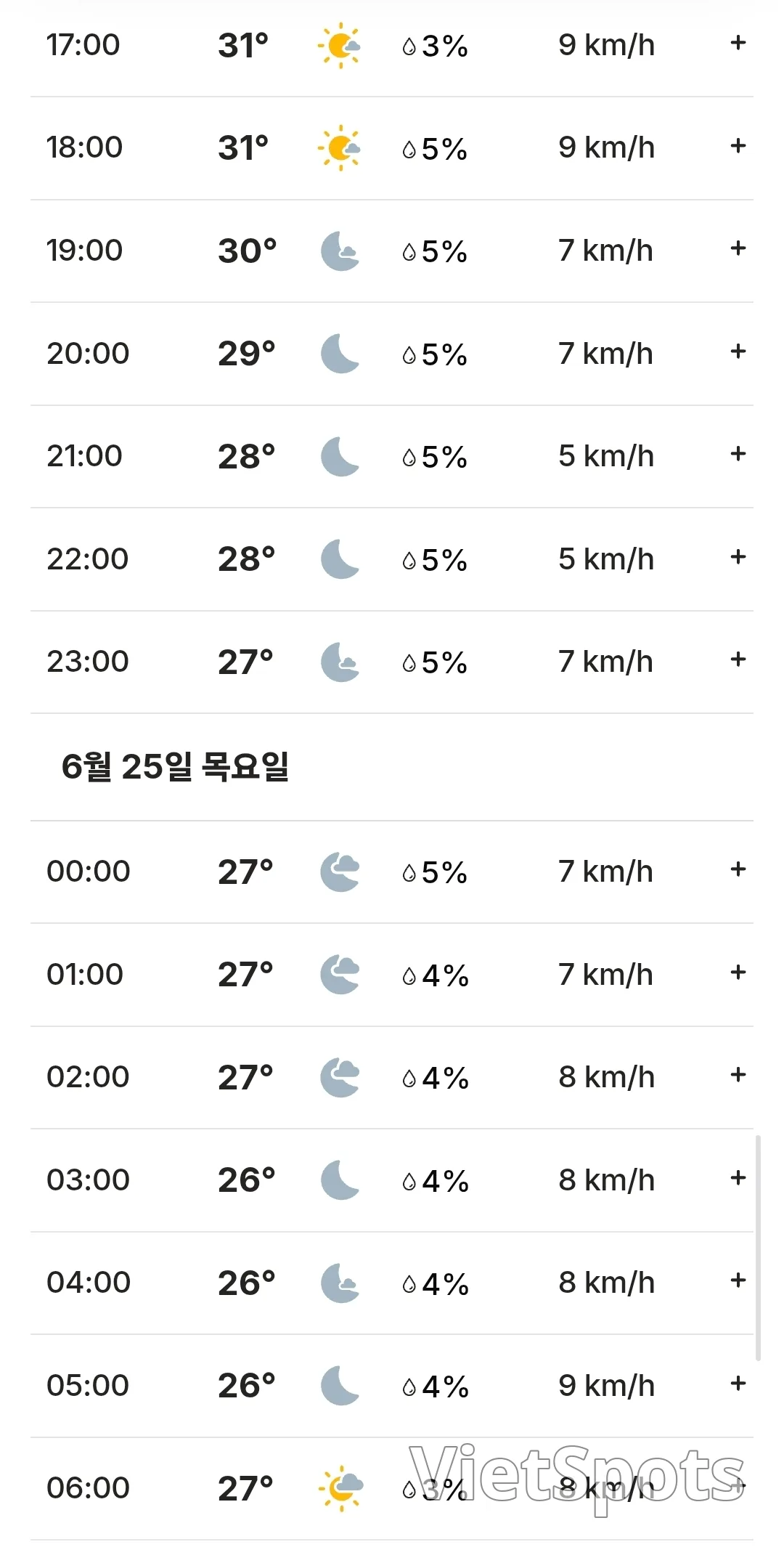Expand the 17:00 hourly forecast details

point(738,43)
